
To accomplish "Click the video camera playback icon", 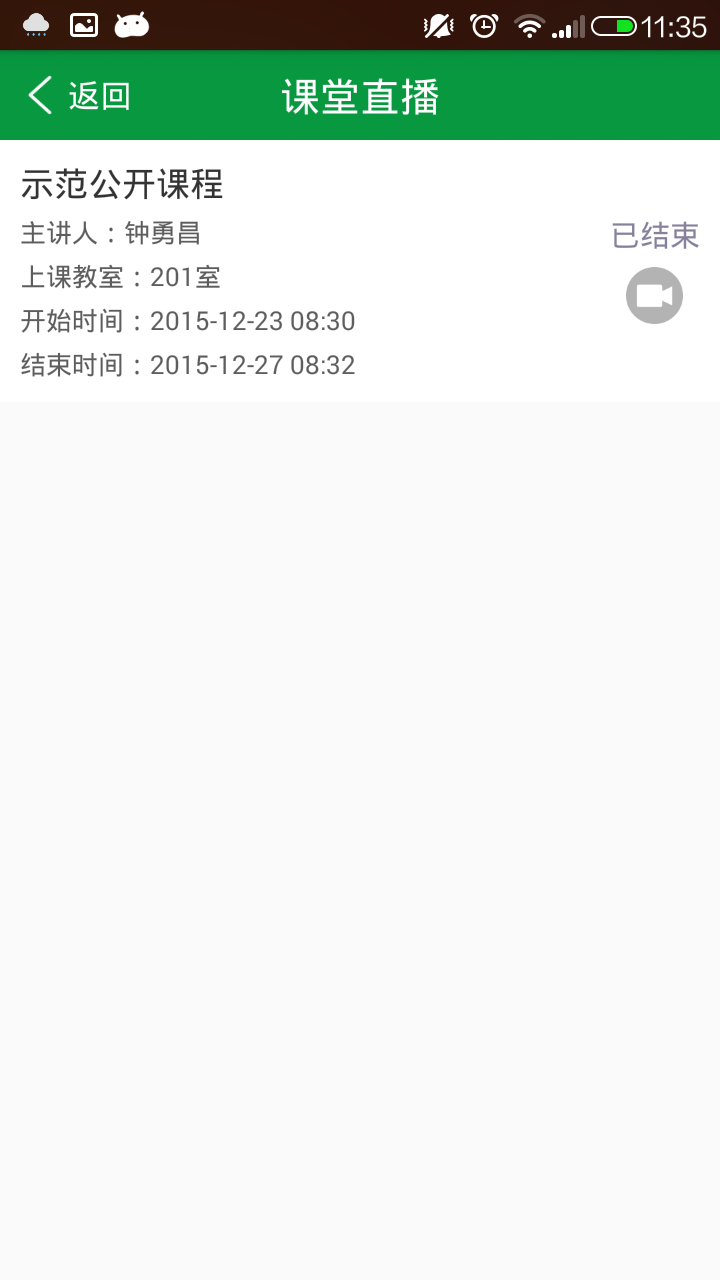I will point(654,295).
